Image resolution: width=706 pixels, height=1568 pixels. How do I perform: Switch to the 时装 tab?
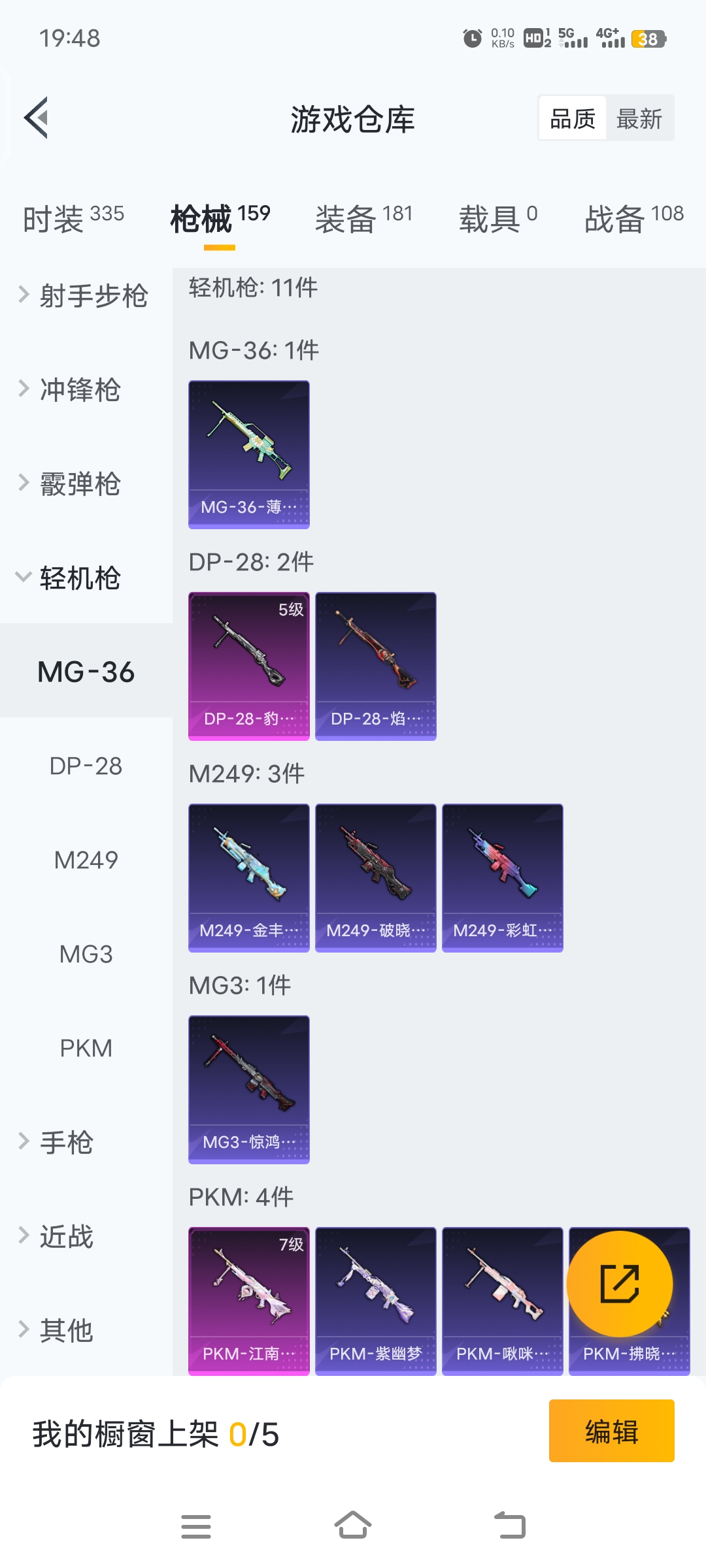[73, 218]
